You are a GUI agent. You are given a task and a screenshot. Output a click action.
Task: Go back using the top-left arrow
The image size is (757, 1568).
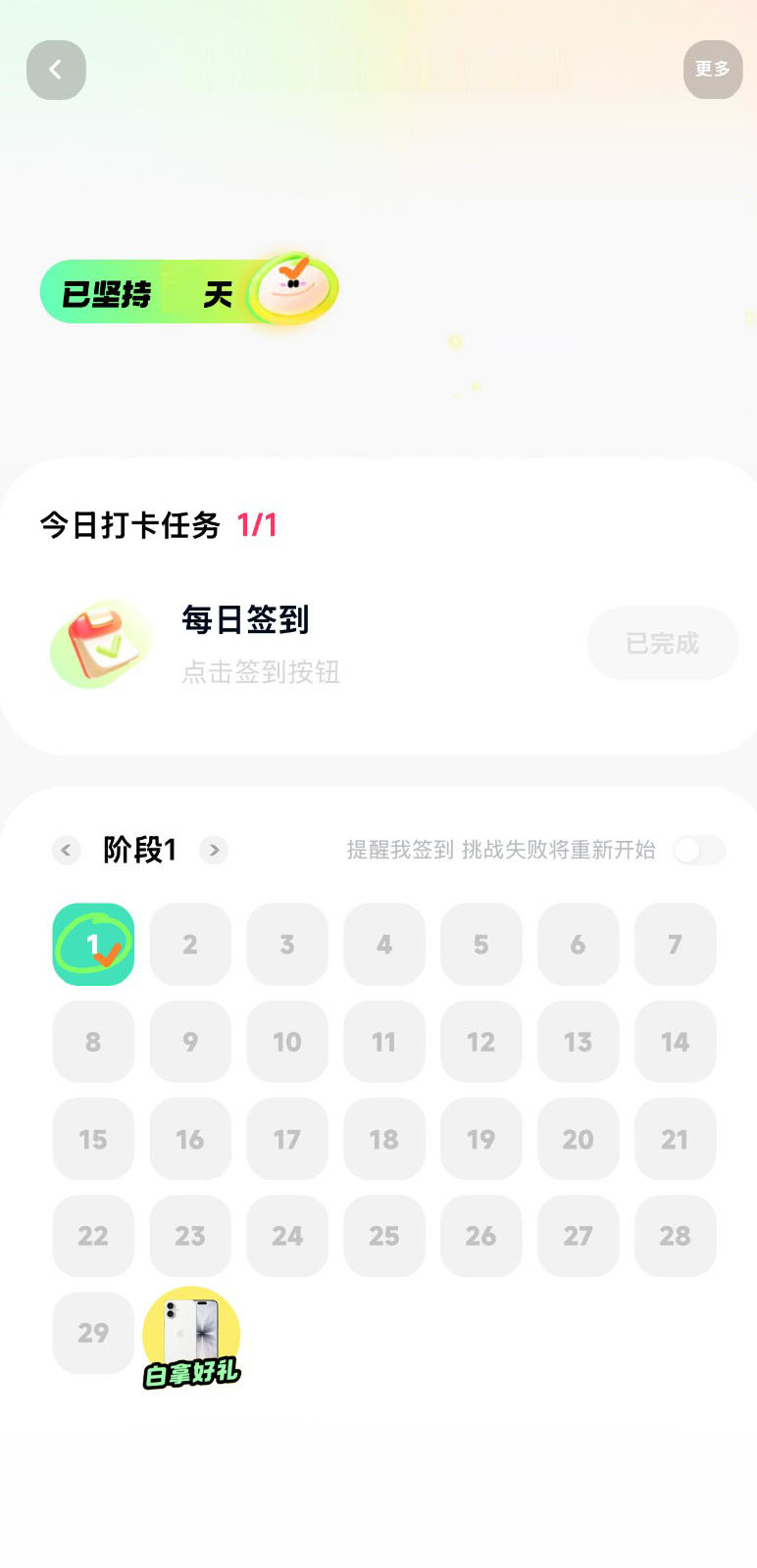(x=56, y=70)
